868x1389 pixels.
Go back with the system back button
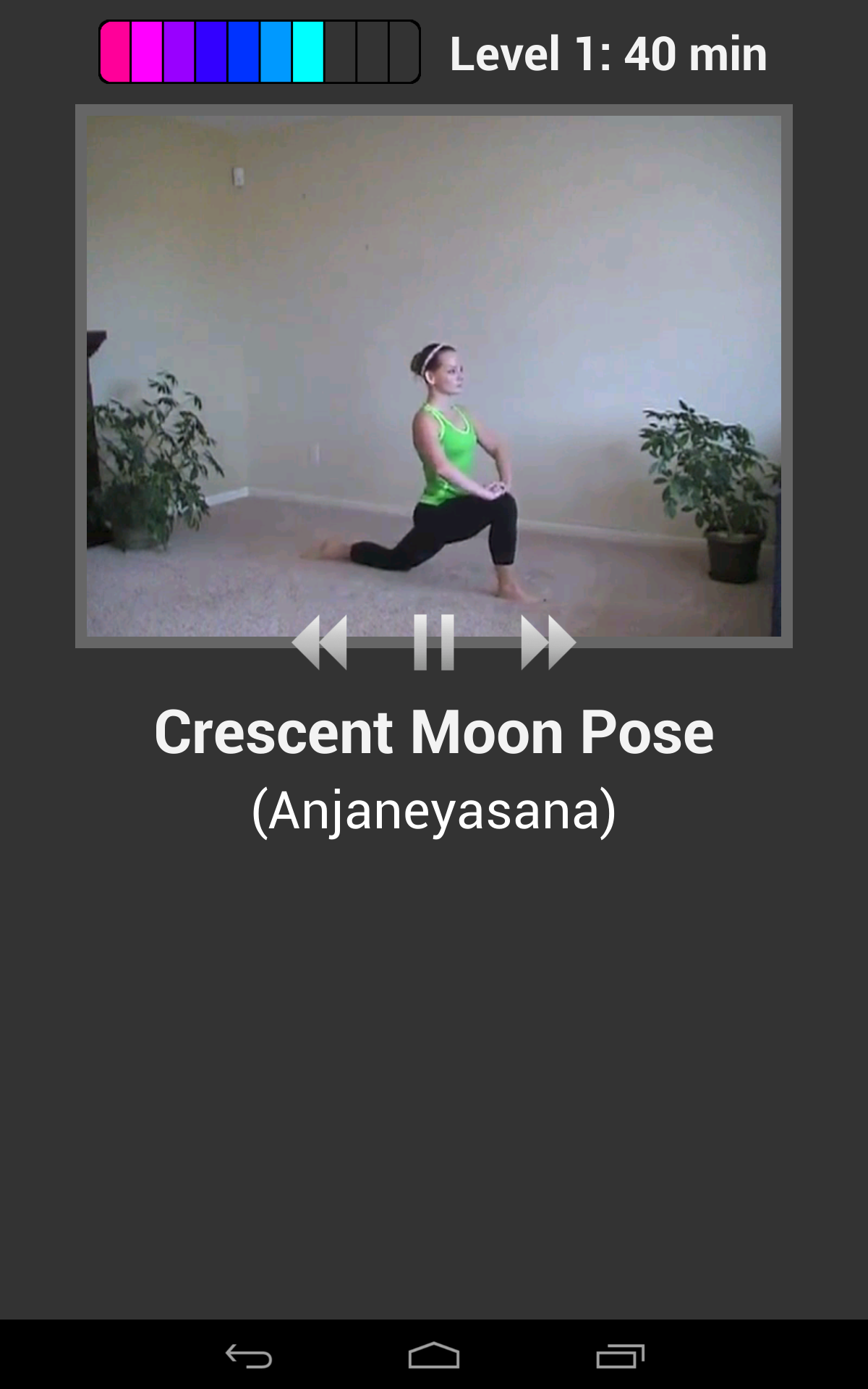click(249, 1356)
